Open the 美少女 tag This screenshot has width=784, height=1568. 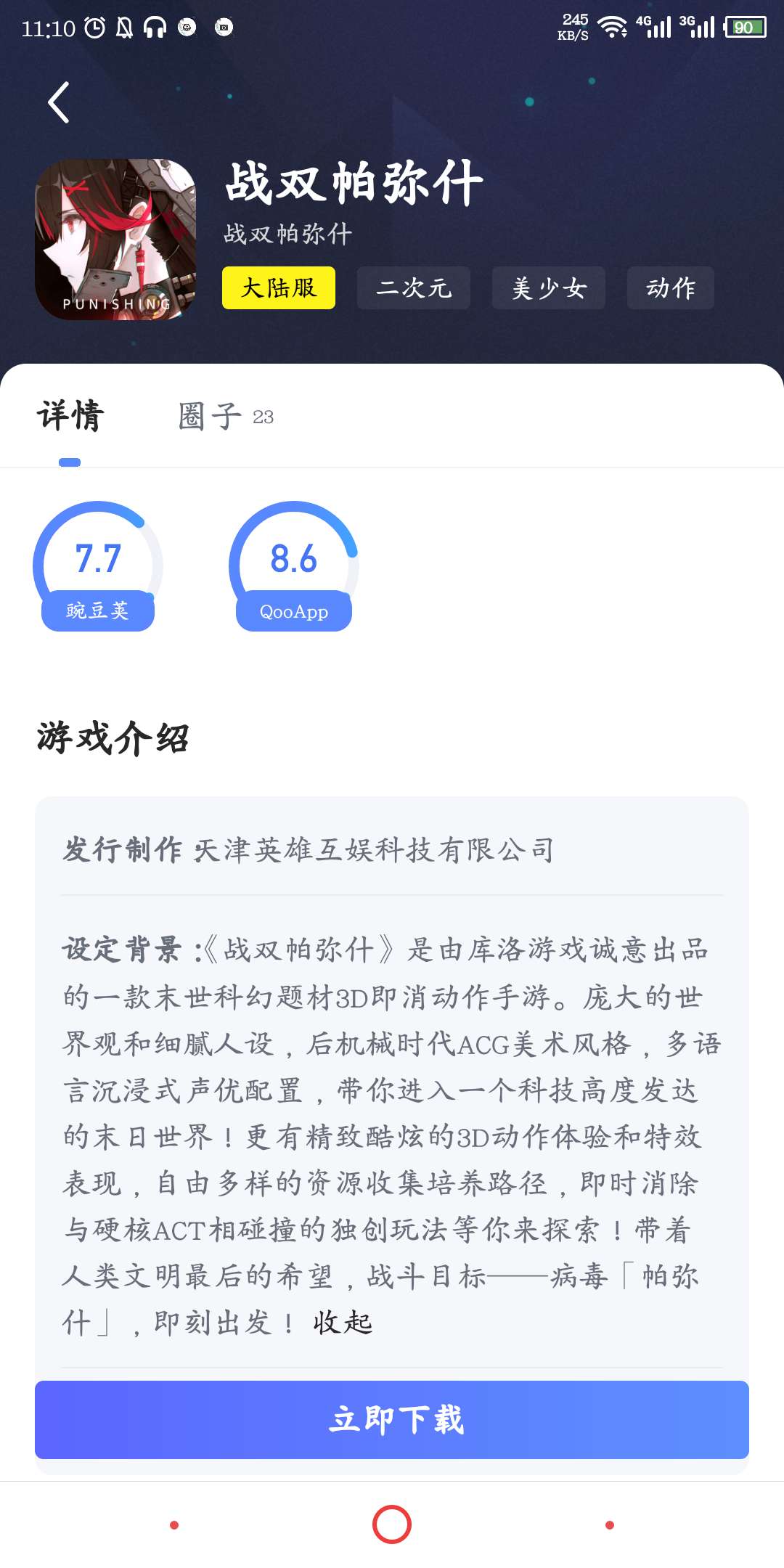click(549, 288)
